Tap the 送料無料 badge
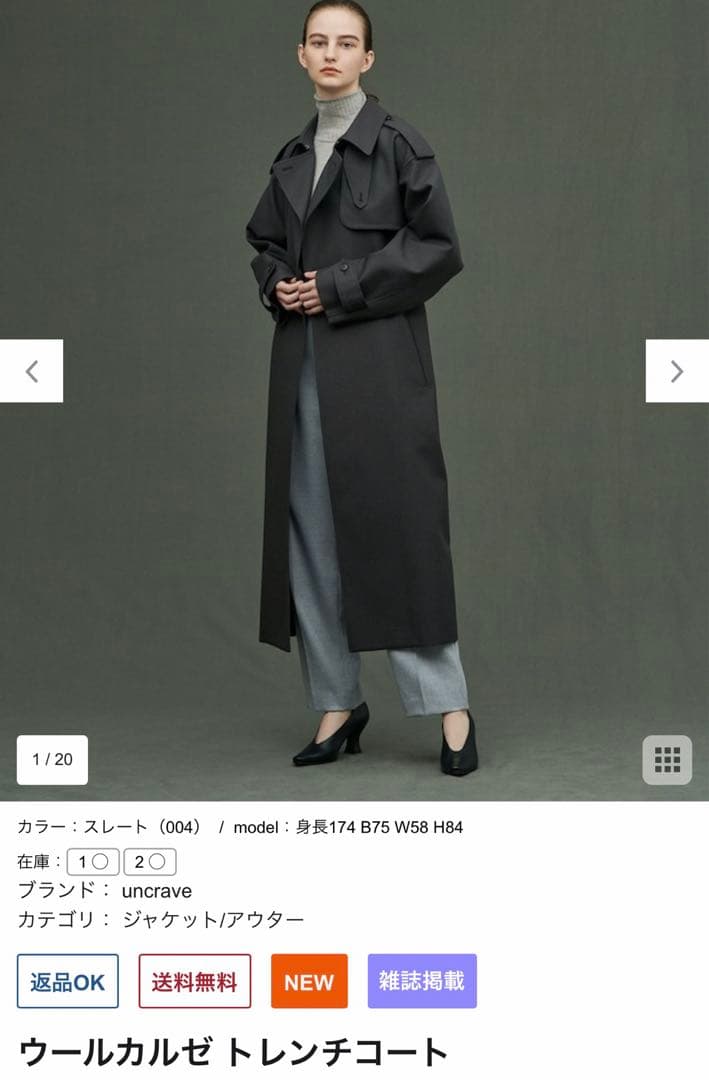709x1080 pixels. point(195,981)
